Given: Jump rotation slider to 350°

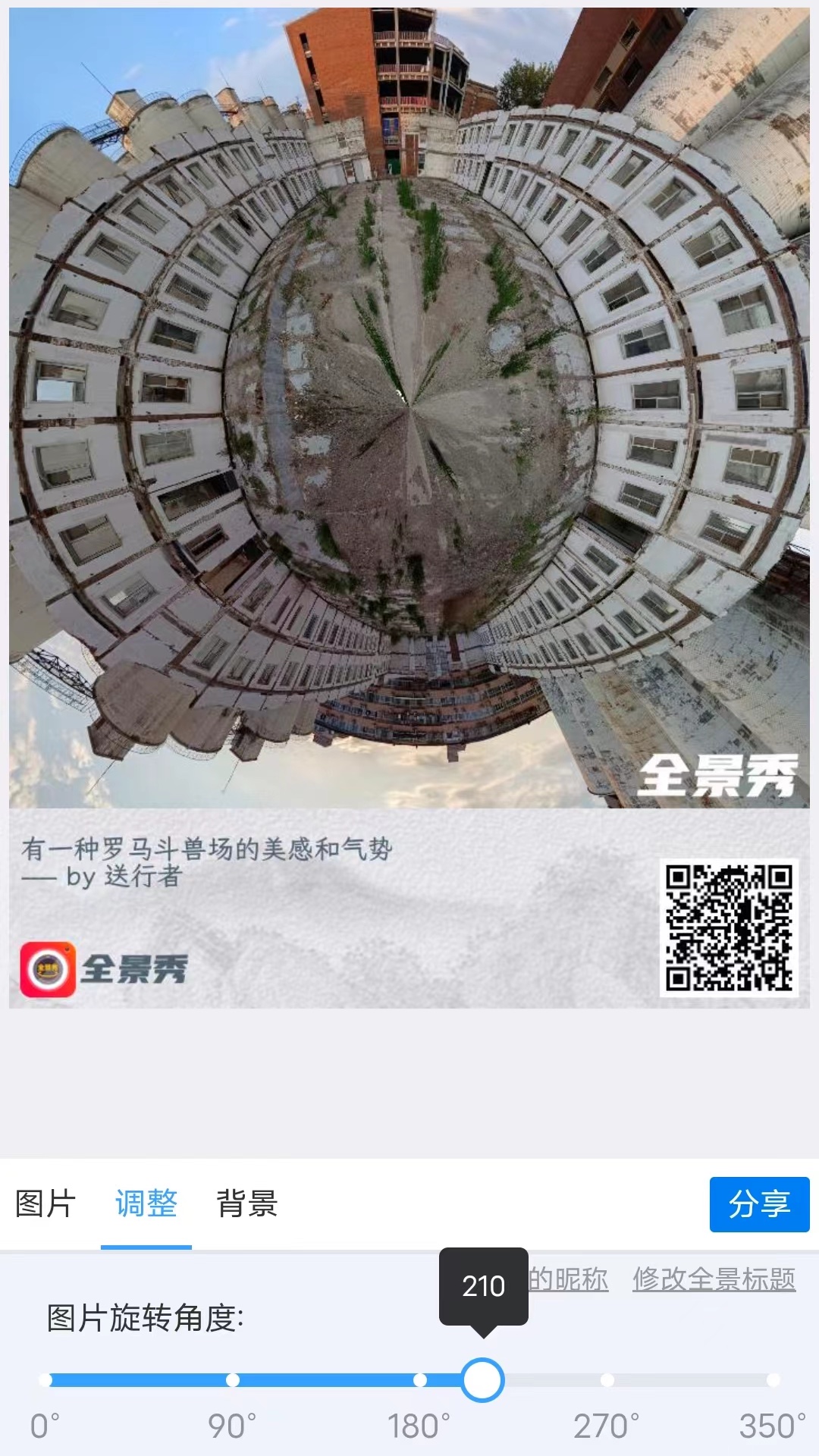Looking at the screenshot, I should click(773, 1379).
